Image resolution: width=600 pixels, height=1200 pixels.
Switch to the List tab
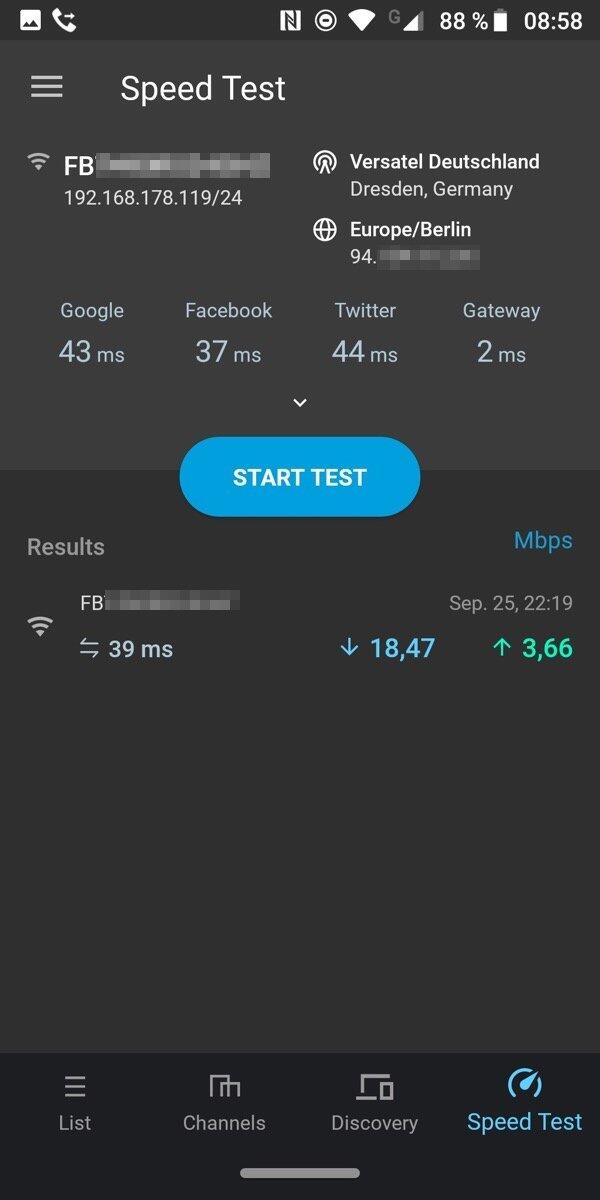pyautogui.click(x=75, y=1102)
